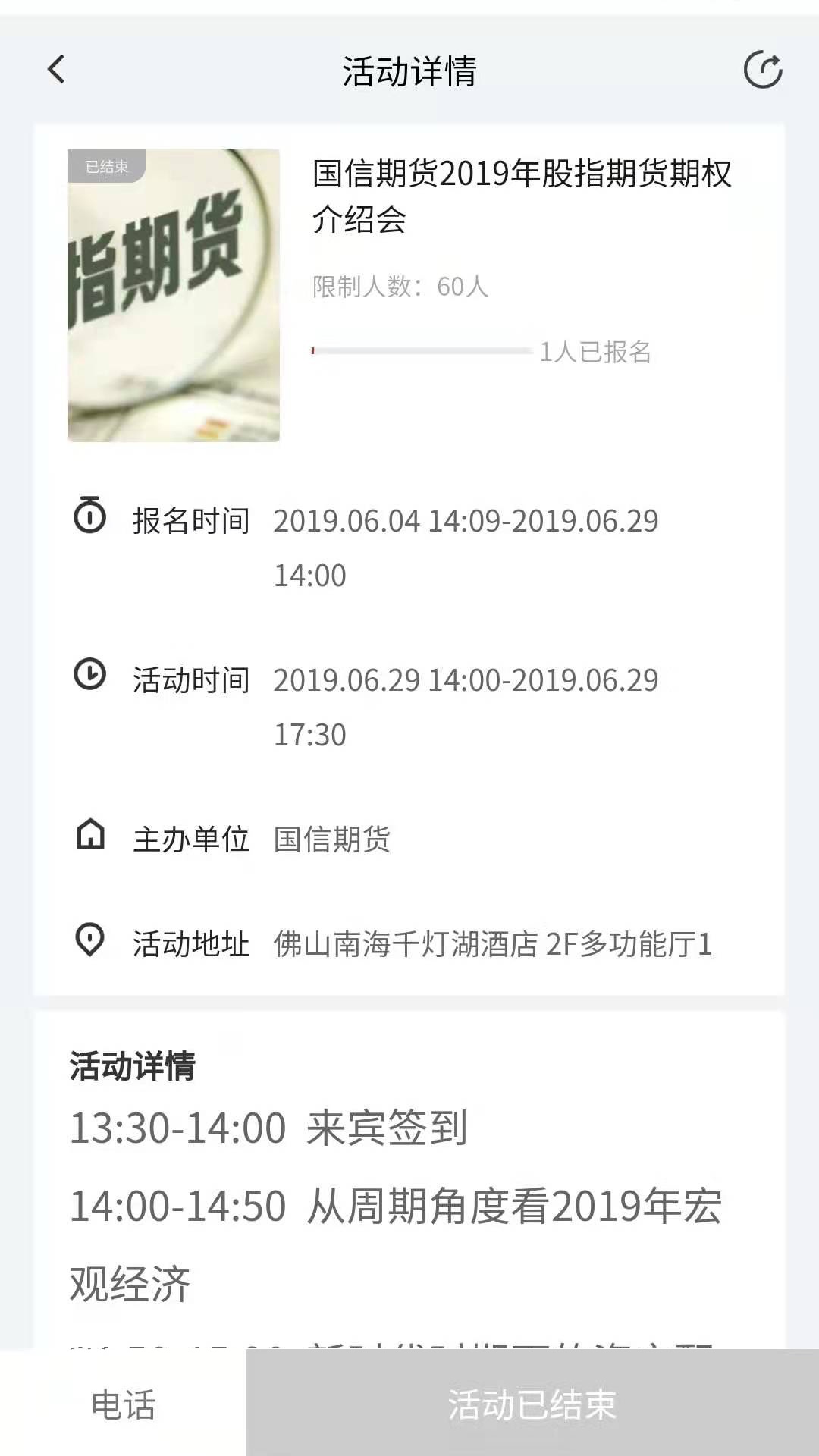Tap the 已结束 badge on the image
819x1456 pixels.
coord(106,168)
